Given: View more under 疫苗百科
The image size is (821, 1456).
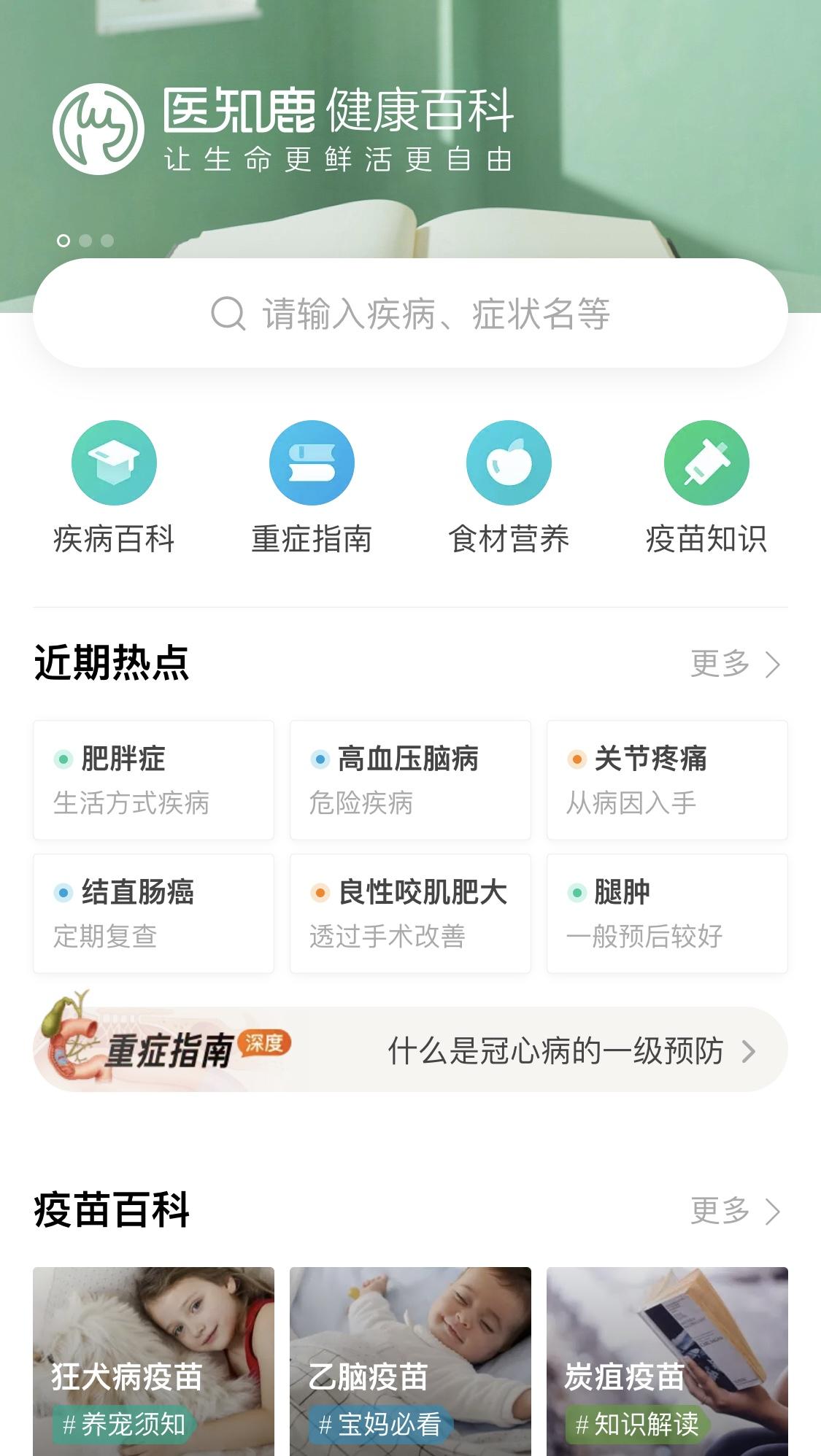Looking at the screenshot, I should (735, 1211).
